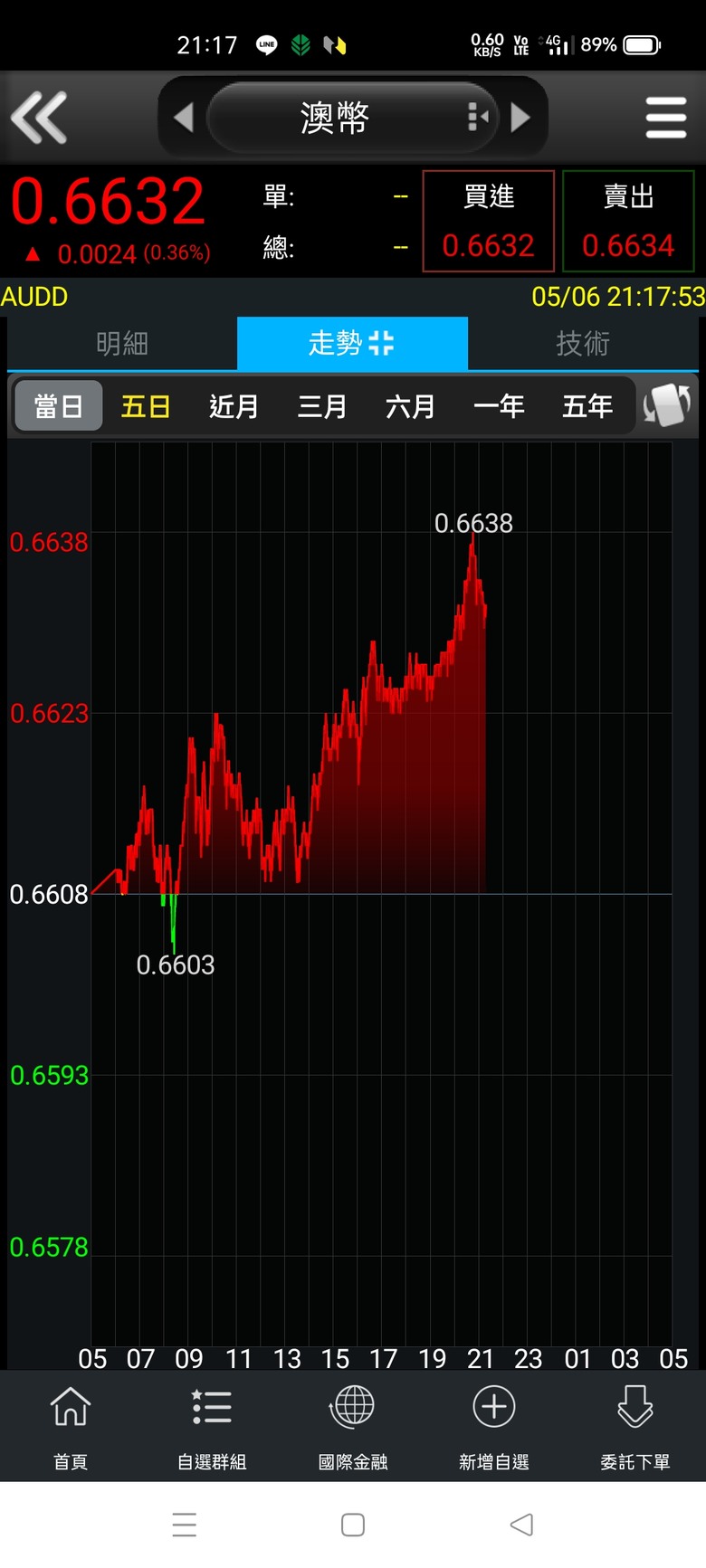This screenshot has height=1568, width=706.
Task: Switch to the 技術 technical tab
Action: (x=583, y=344)
